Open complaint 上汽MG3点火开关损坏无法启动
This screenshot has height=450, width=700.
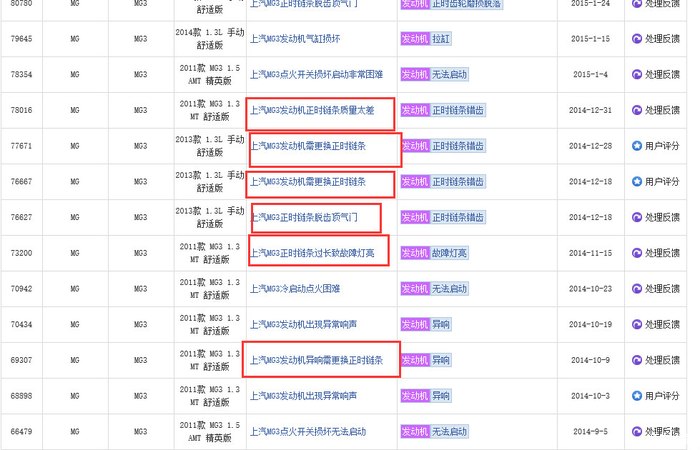point(308,431)
